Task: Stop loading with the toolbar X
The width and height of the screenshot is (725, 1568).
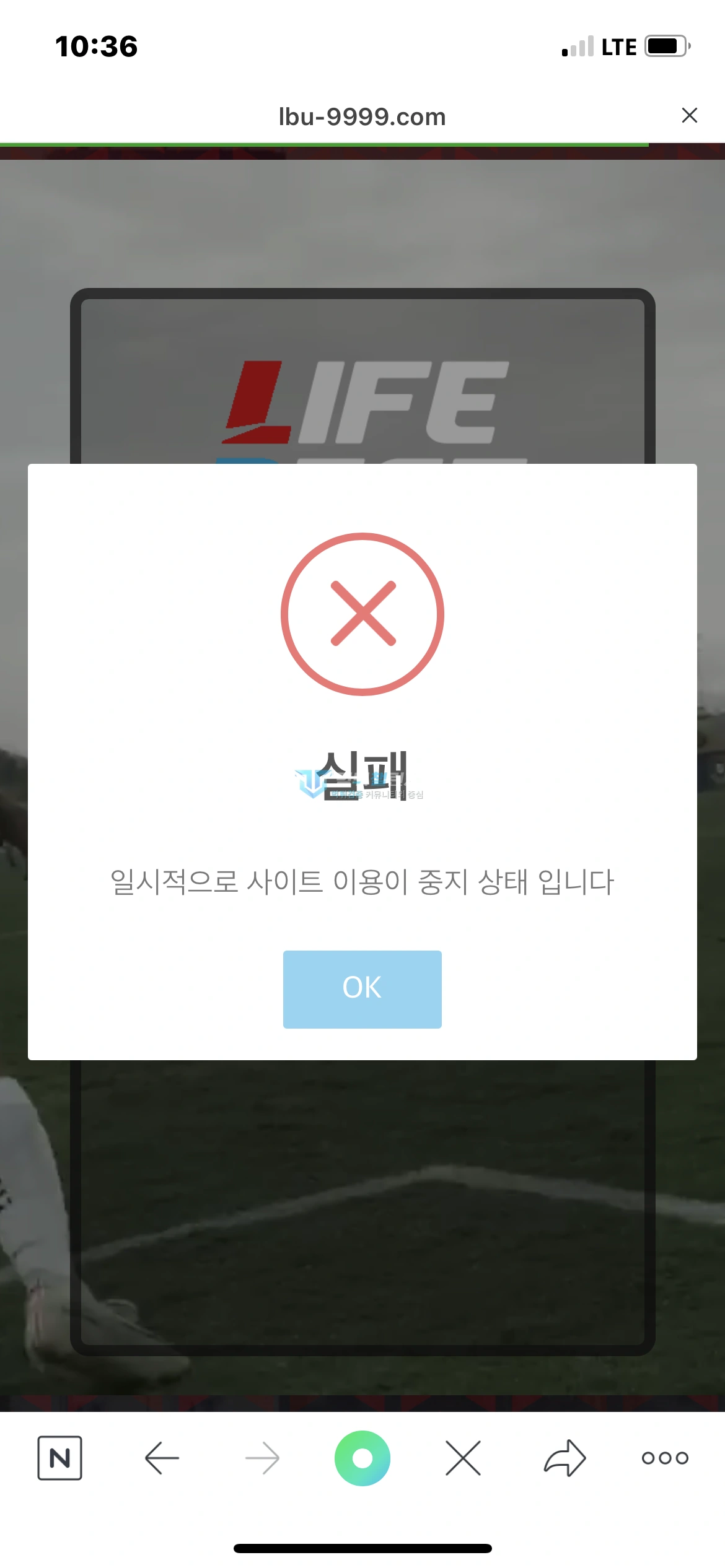Action: (x=463, y=1458)
